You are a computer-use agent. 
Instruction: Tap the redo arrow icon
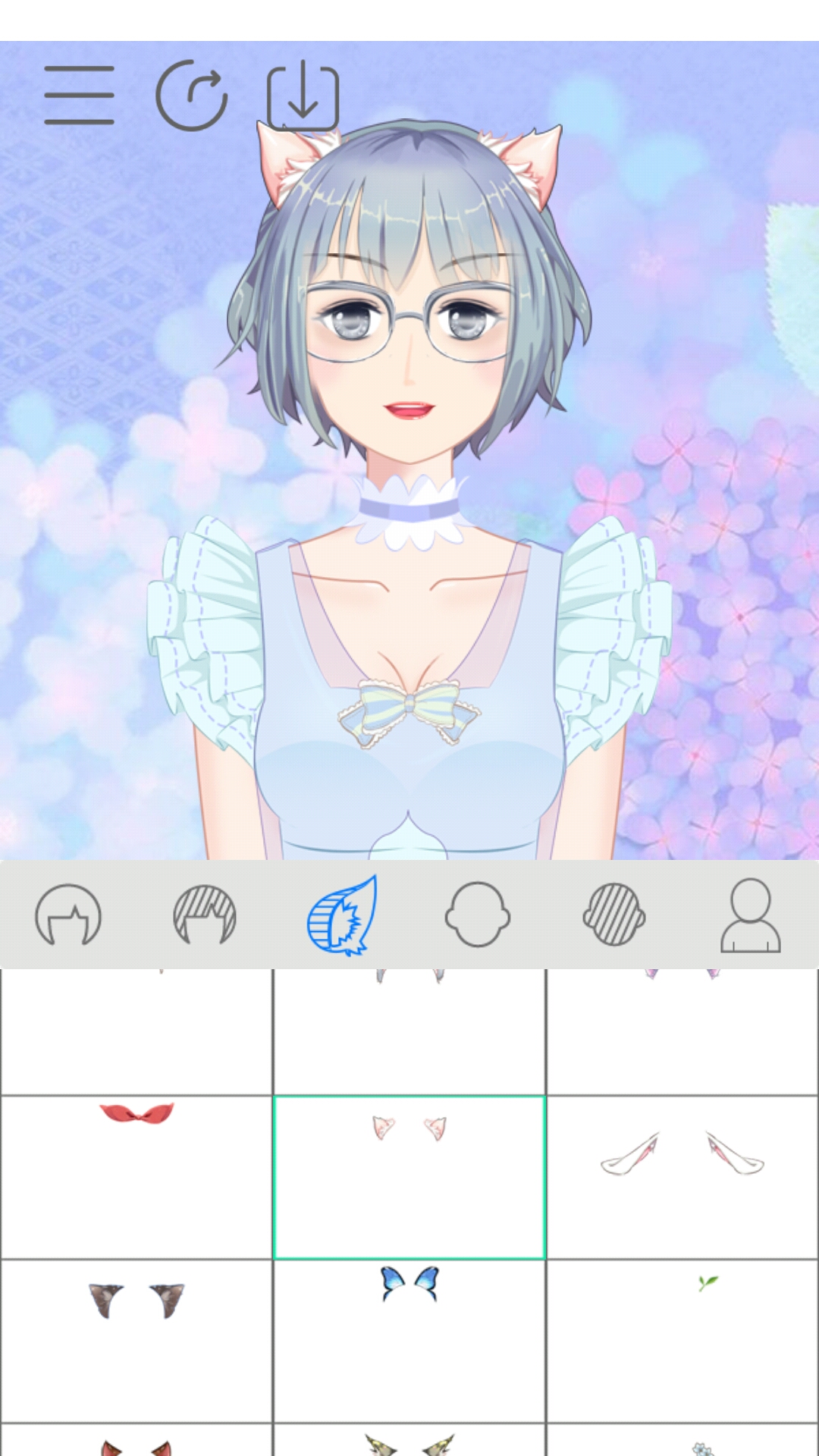191,96
